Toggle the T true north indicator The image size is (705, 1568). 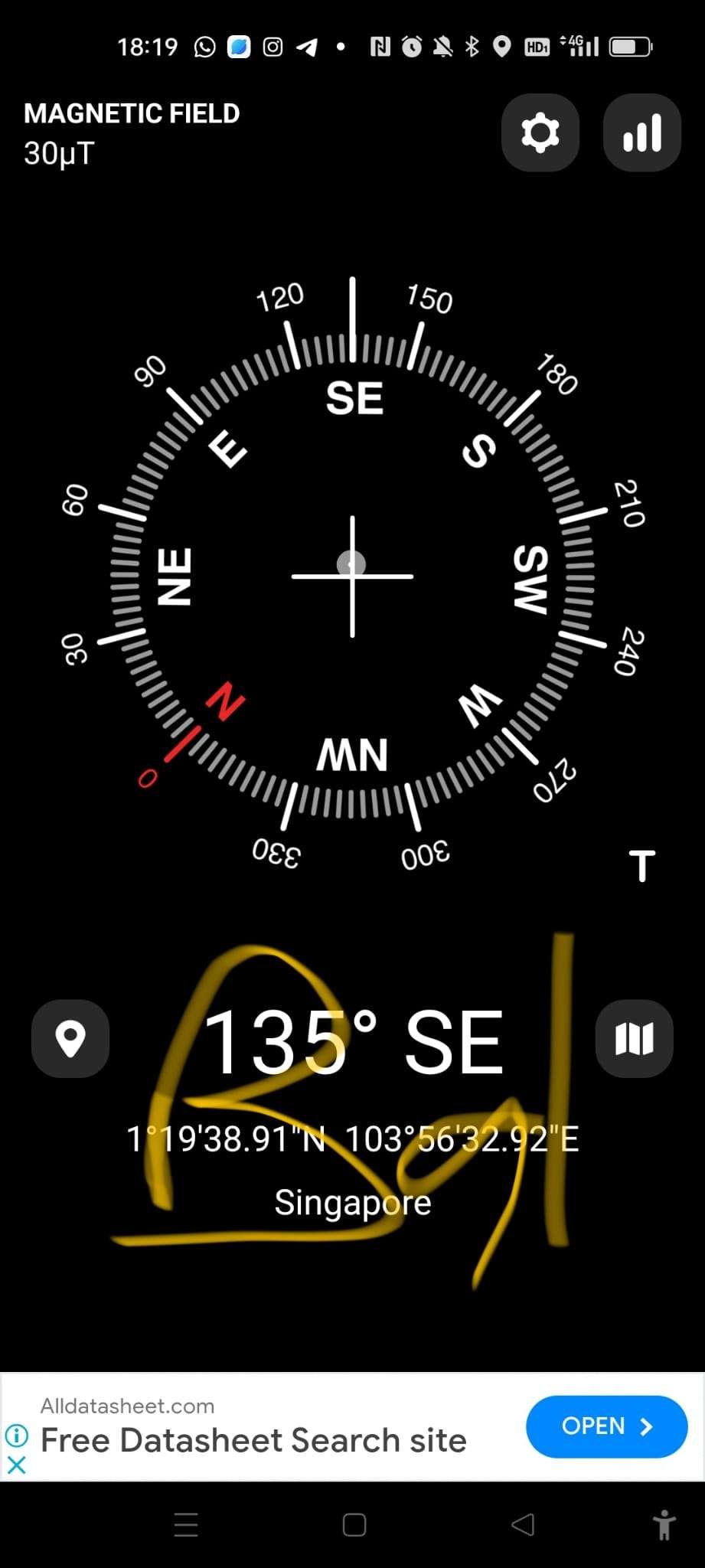click(641, 866)
